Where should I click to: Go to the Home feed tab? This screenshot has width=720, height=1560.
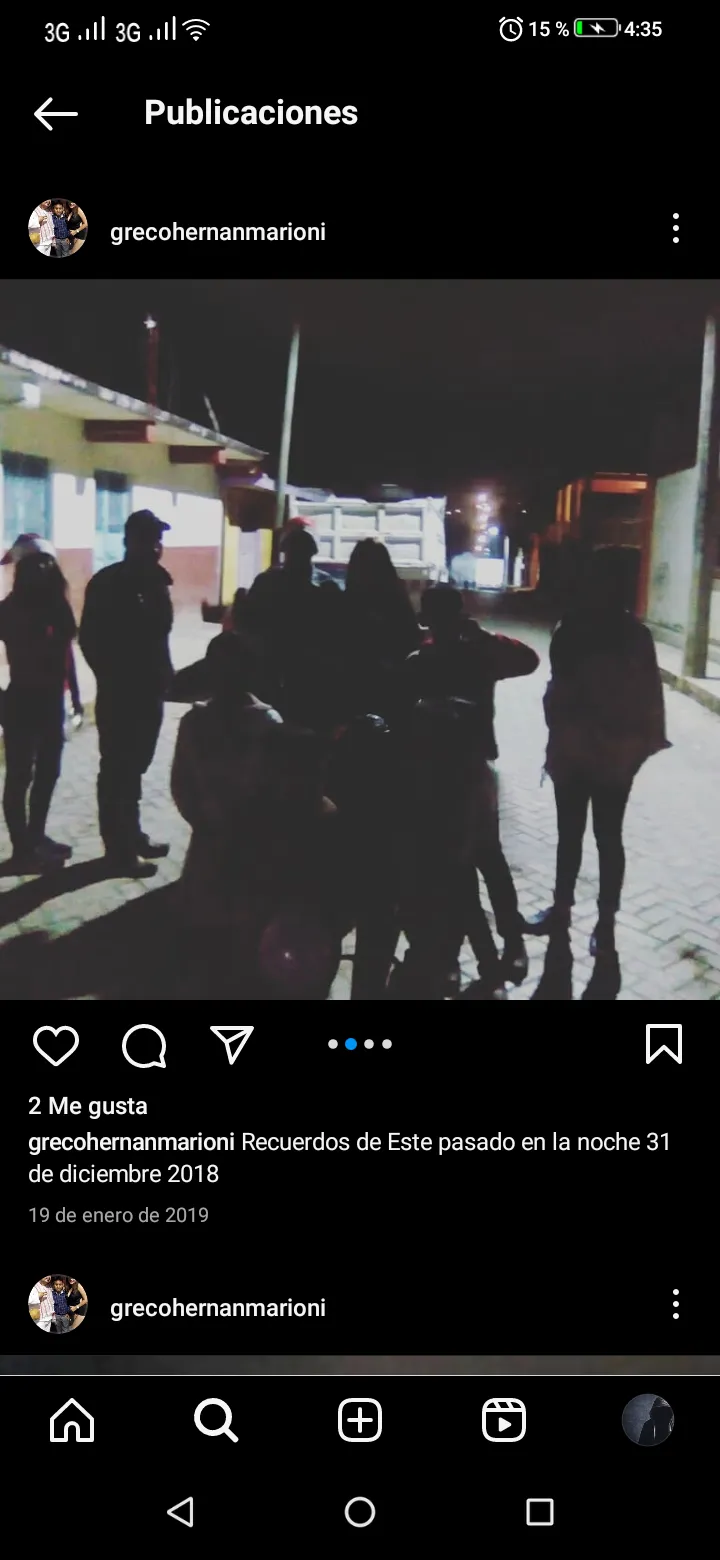tap(72, 1420)
